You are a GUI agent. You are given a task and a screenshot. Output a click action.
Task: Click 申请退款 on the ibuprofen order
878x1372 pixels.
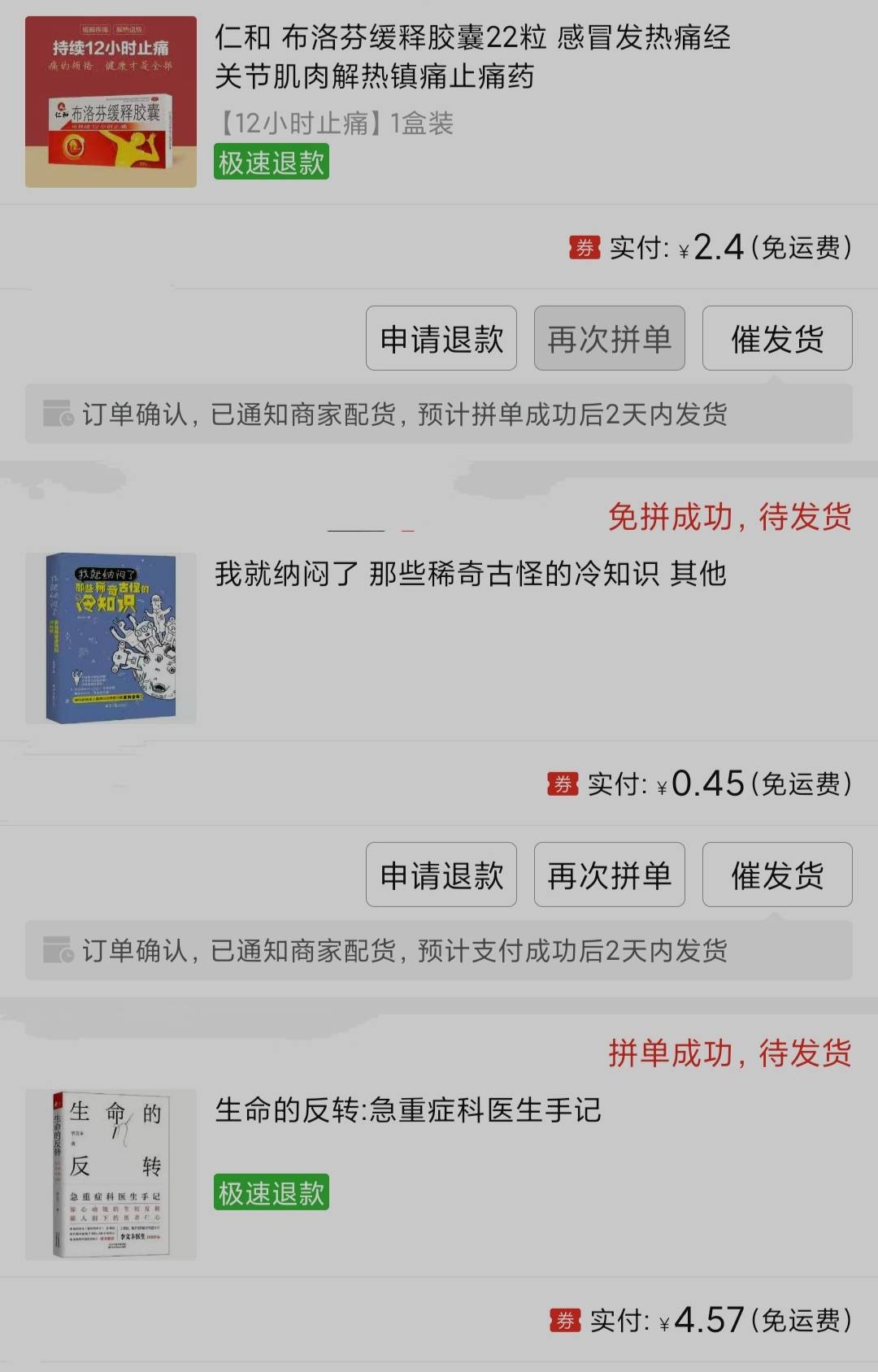coord(441,339)
